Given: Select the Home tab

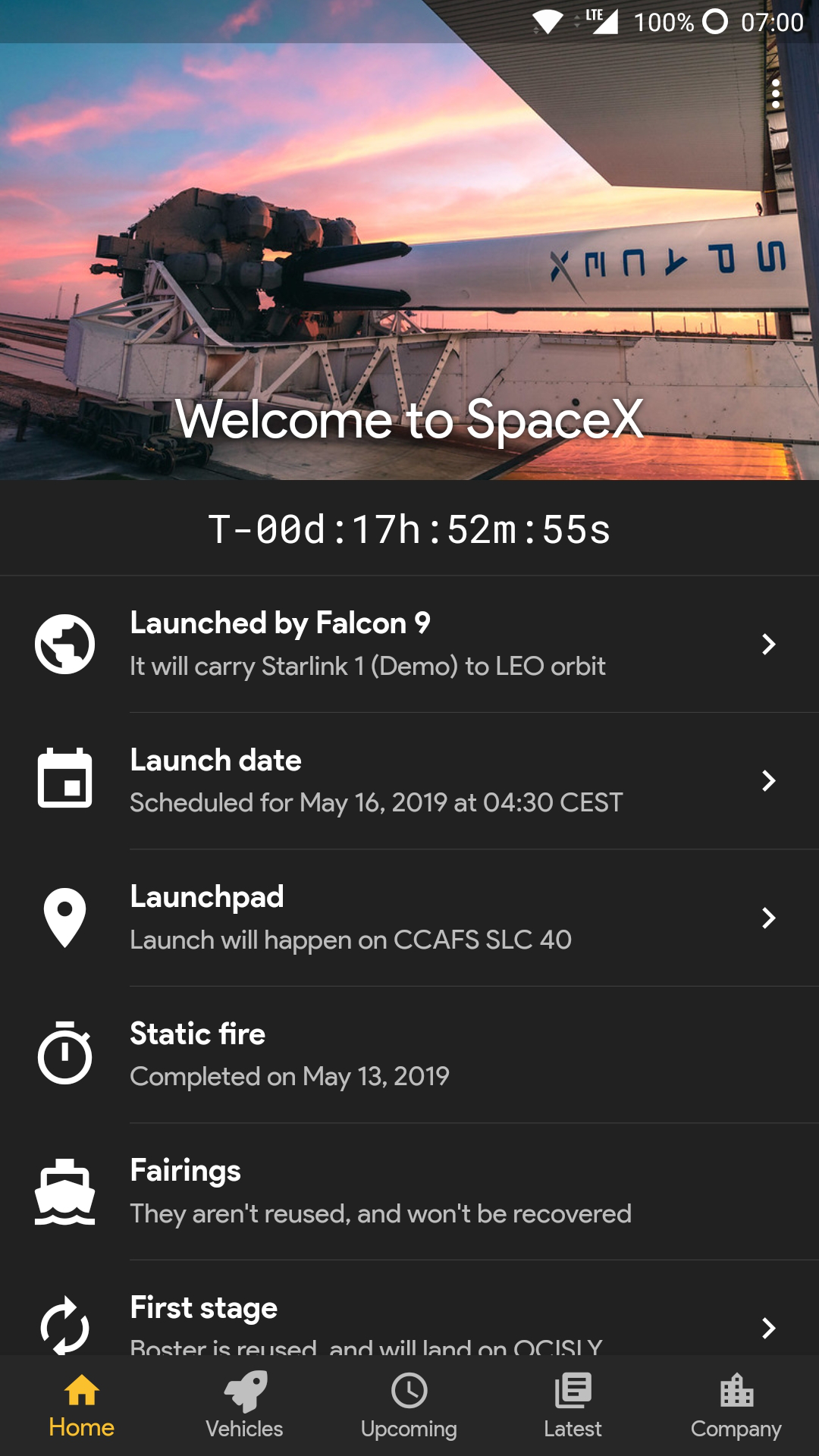Looking at the screenshot, I should pos(82,1406).
